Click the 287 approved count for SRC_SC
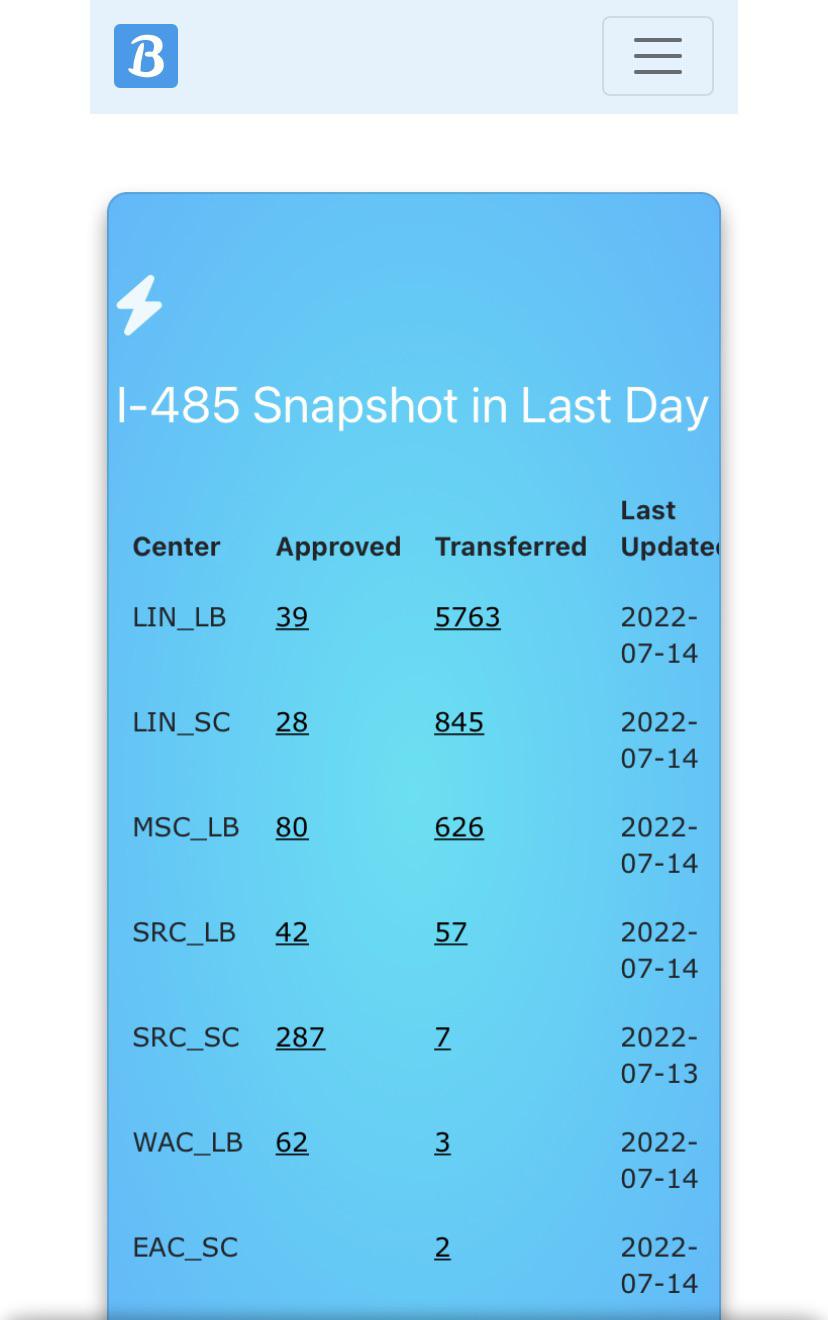This screenshot has width=828, height=1320. coord(299,1037)
